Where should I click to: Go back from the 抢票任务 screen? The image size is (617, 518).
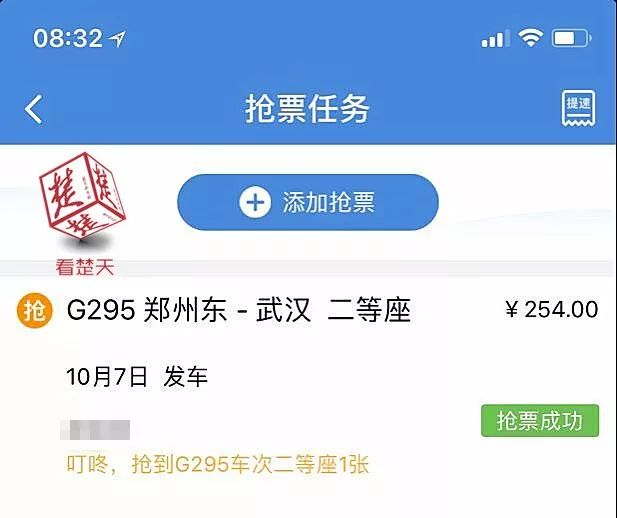coord(34,109)
